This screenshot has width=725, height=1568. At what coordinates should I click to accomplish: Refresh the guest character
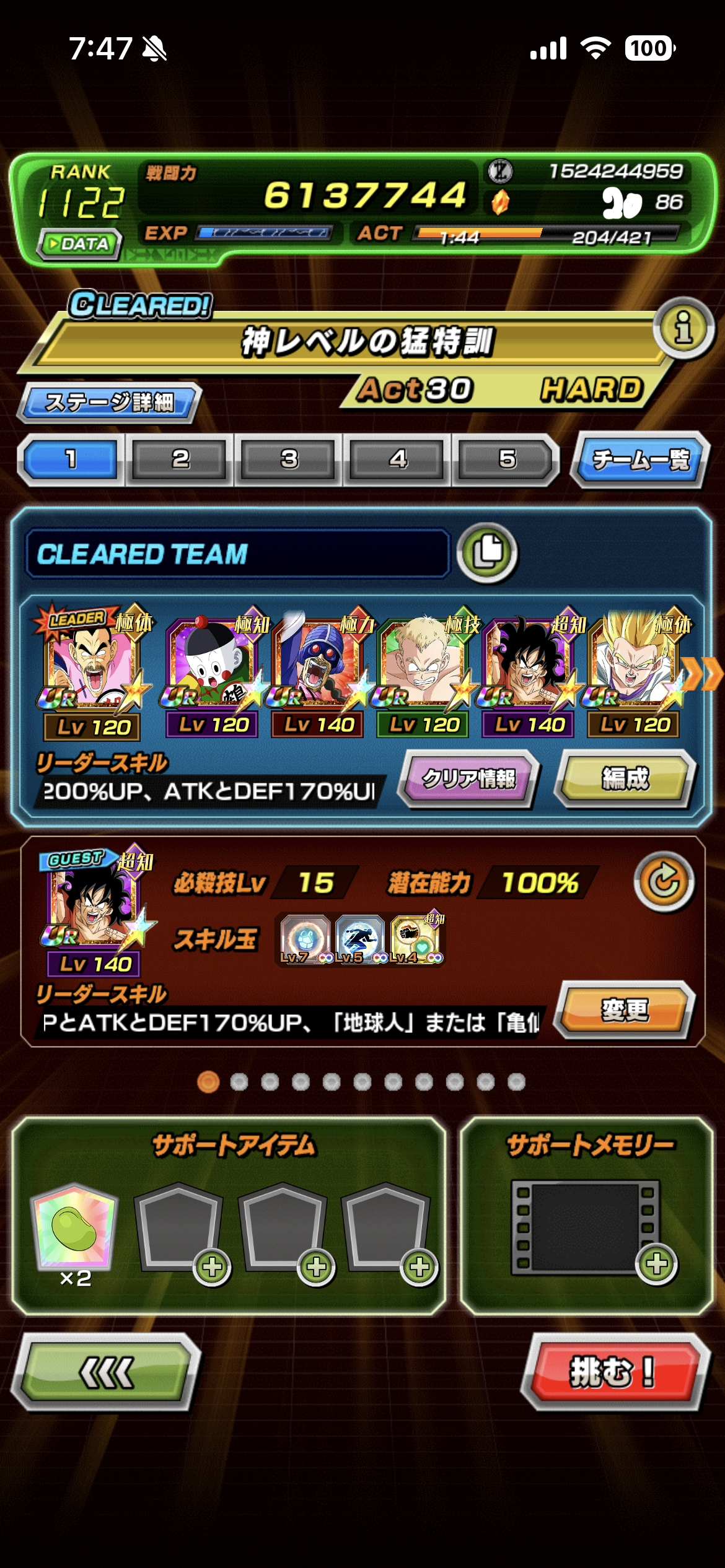[664, 882]
